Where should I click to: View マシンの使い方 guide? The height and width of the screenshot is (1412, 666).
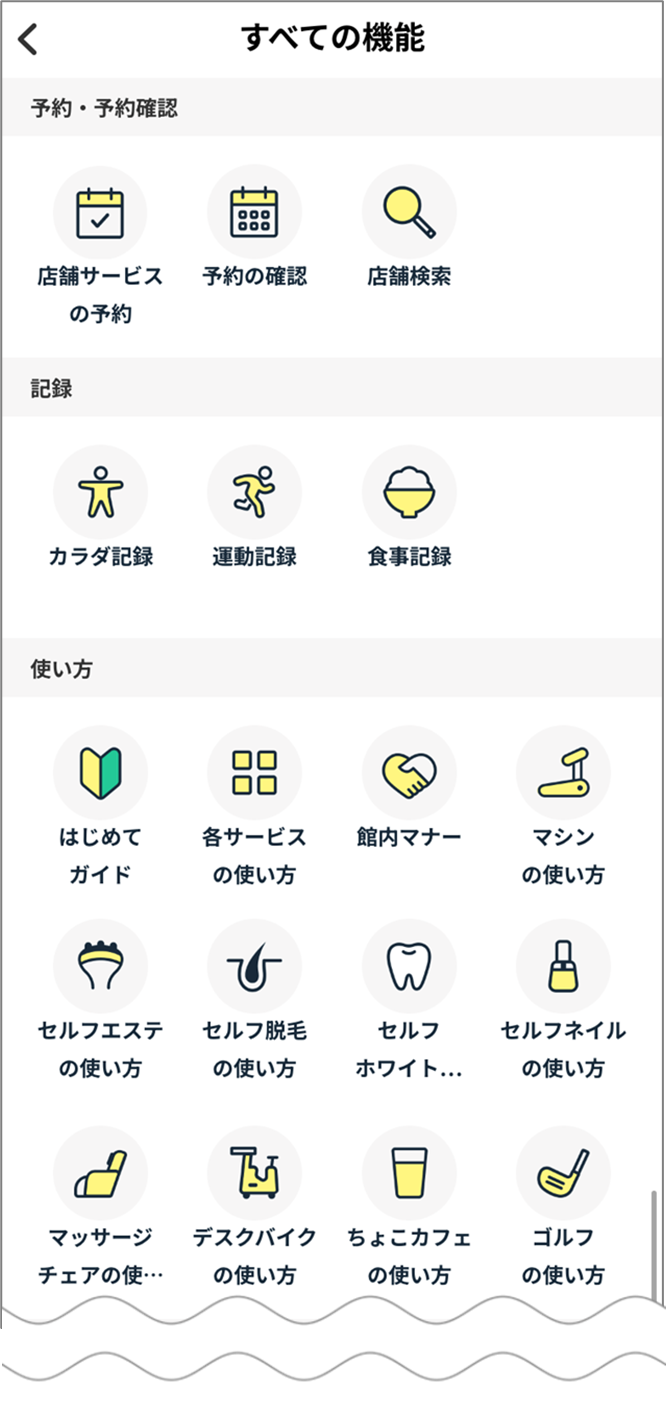point(563,773)
